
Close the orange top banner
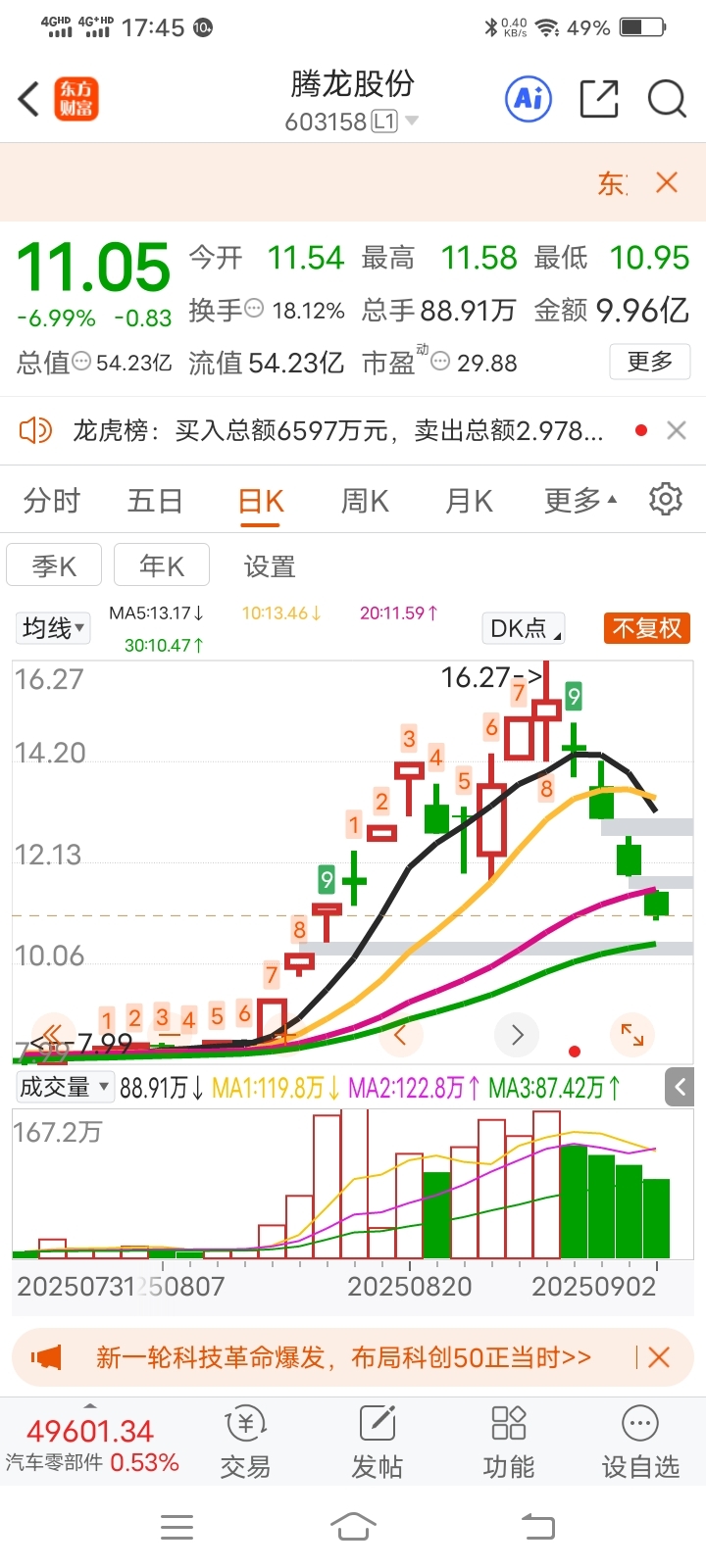coord(667,182)
